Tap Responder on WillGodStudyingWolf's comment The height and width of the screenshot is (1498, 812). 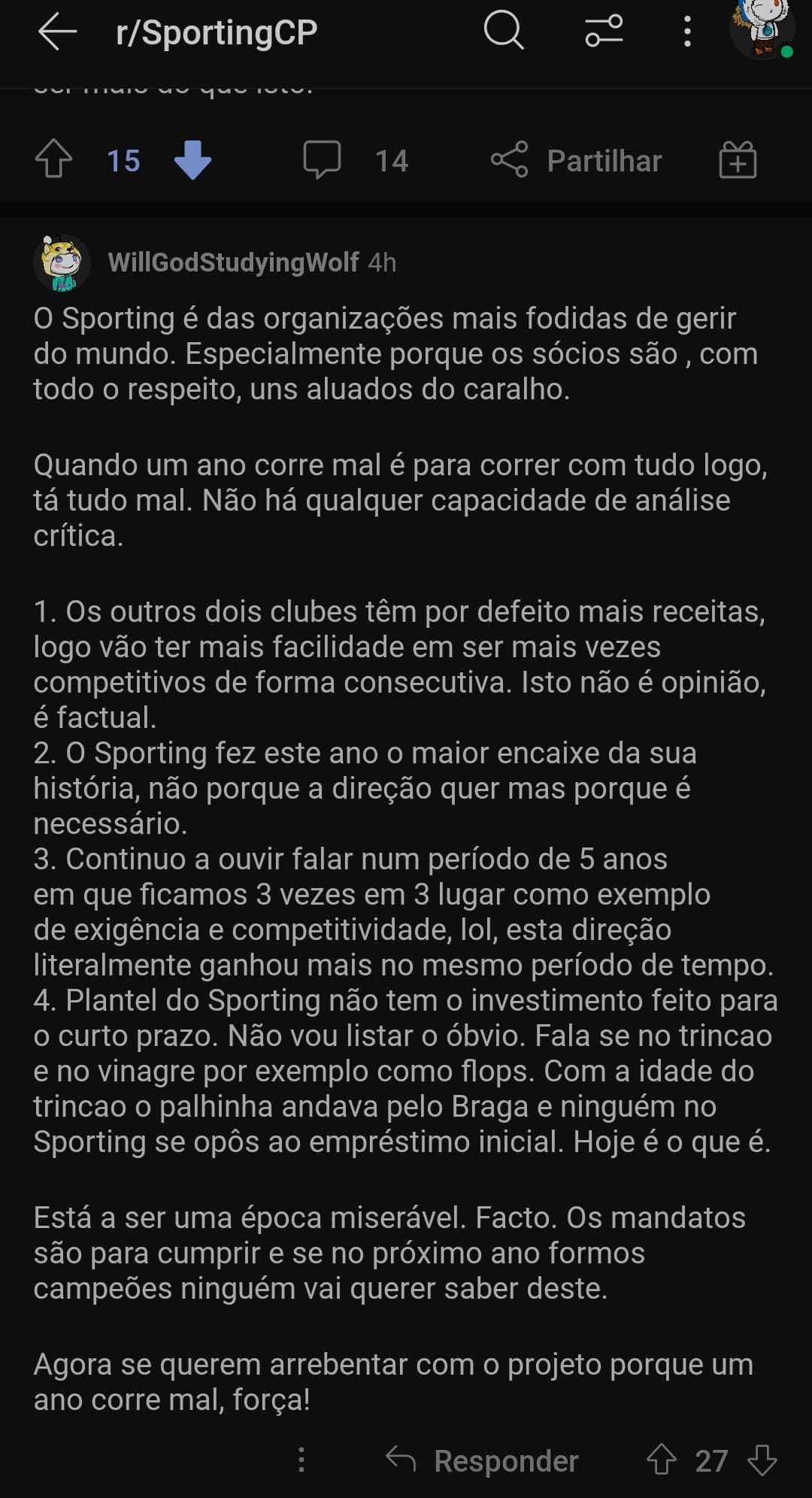[483, 1460]
